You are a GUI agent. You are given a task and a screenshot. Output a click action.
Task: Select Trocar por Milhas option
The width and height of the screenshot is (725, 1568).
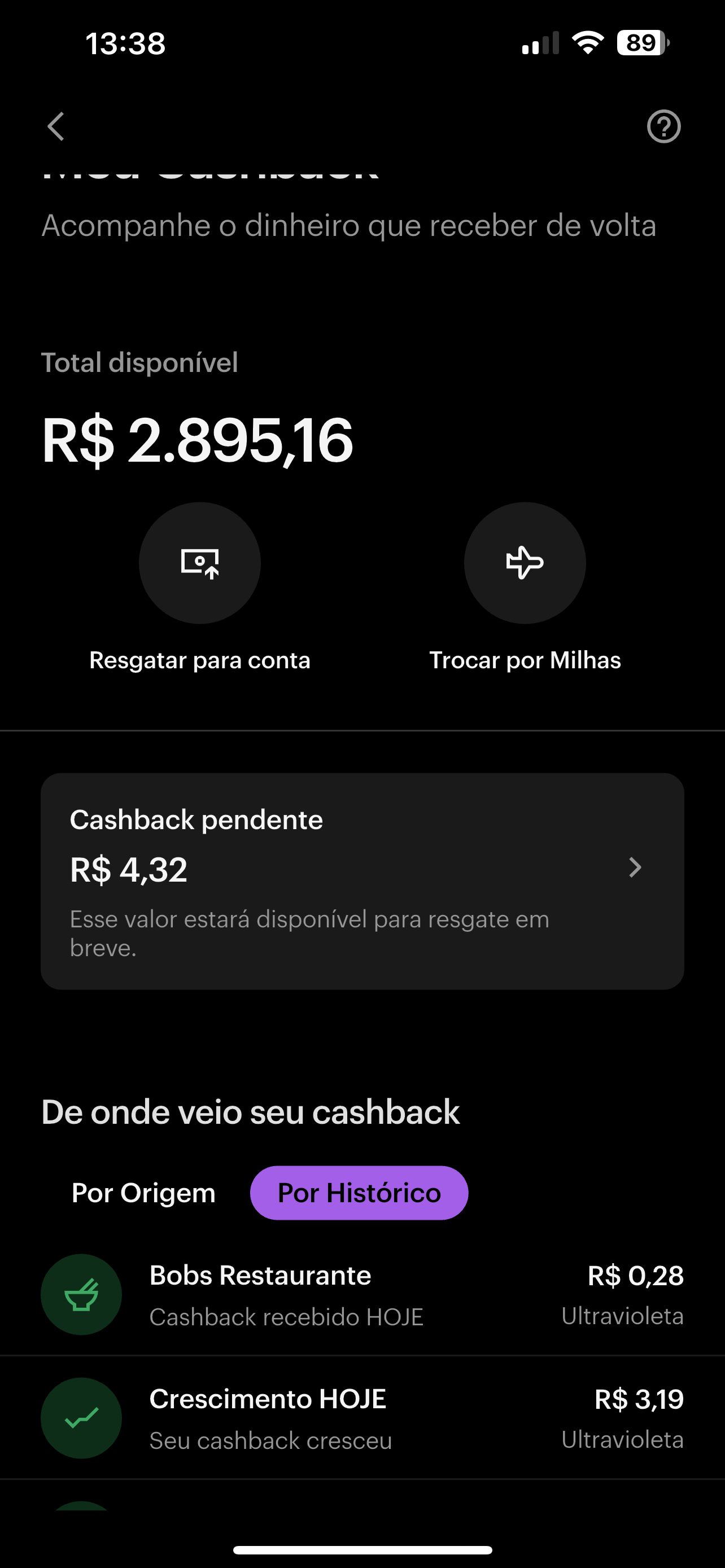click(x=525, y=563)
